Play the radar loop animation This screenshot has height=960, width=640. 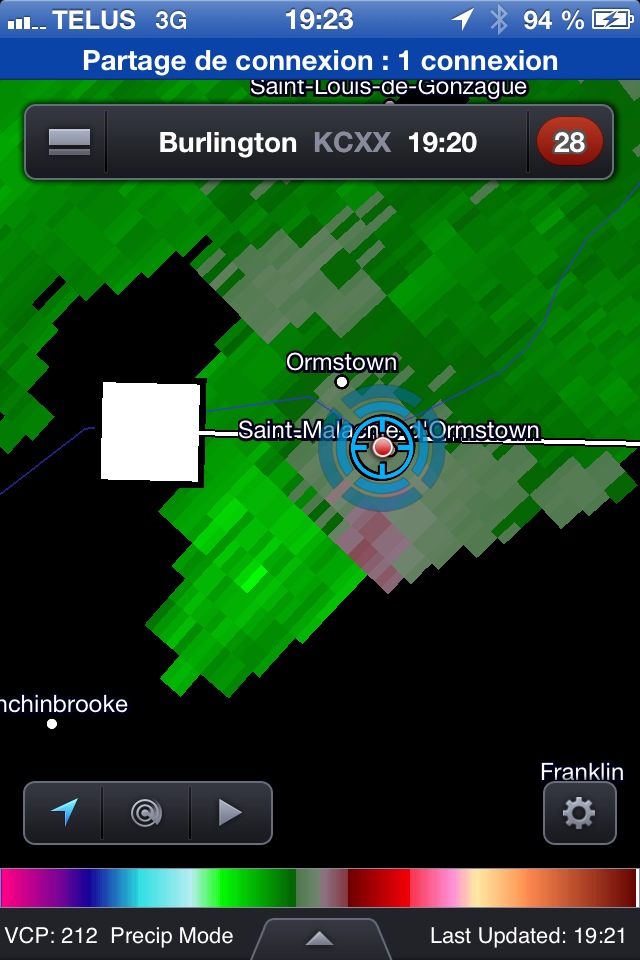(230, 813)
